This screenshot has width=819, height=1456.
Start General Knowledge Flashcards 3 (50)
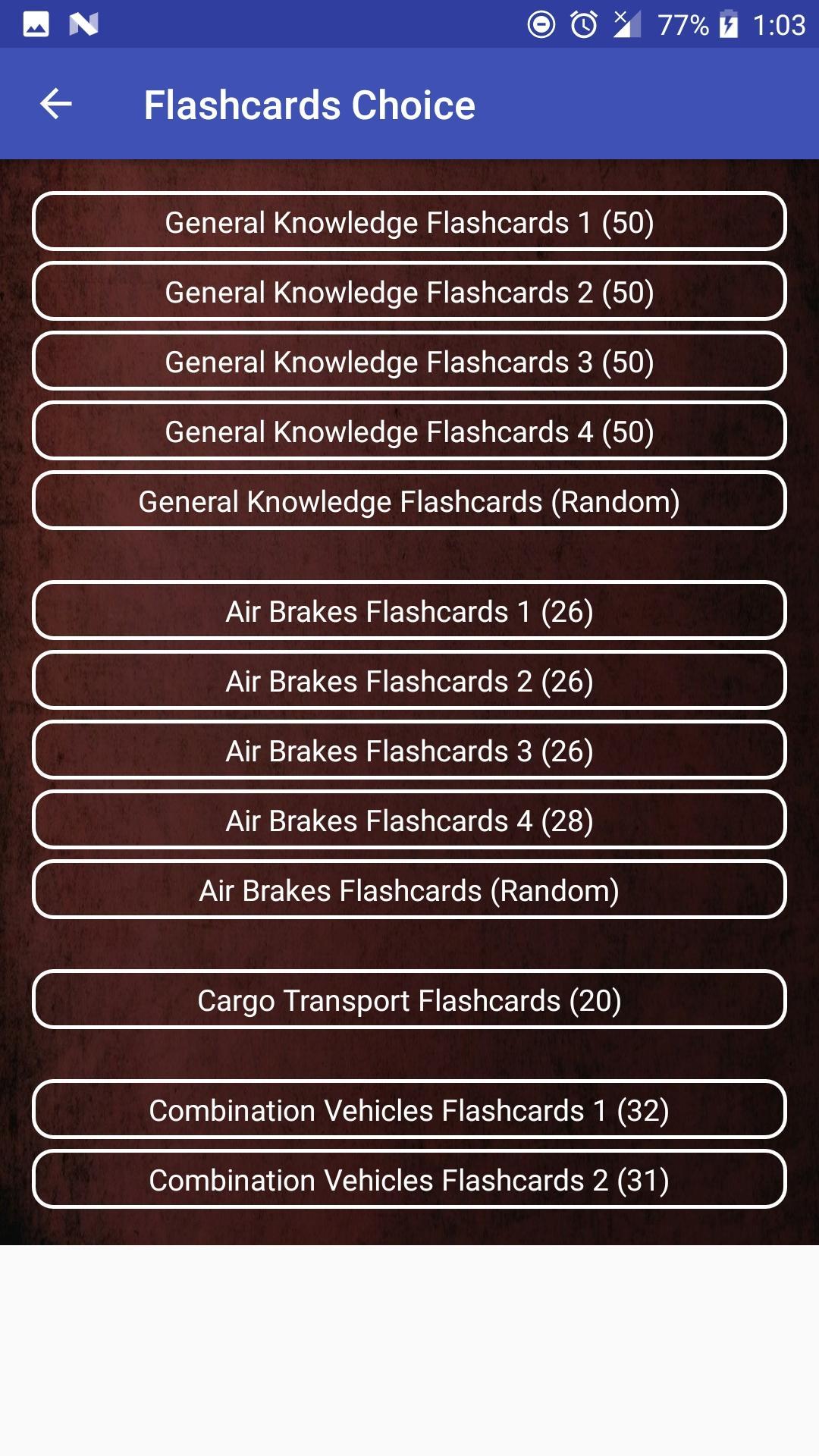tap(409, 361)
